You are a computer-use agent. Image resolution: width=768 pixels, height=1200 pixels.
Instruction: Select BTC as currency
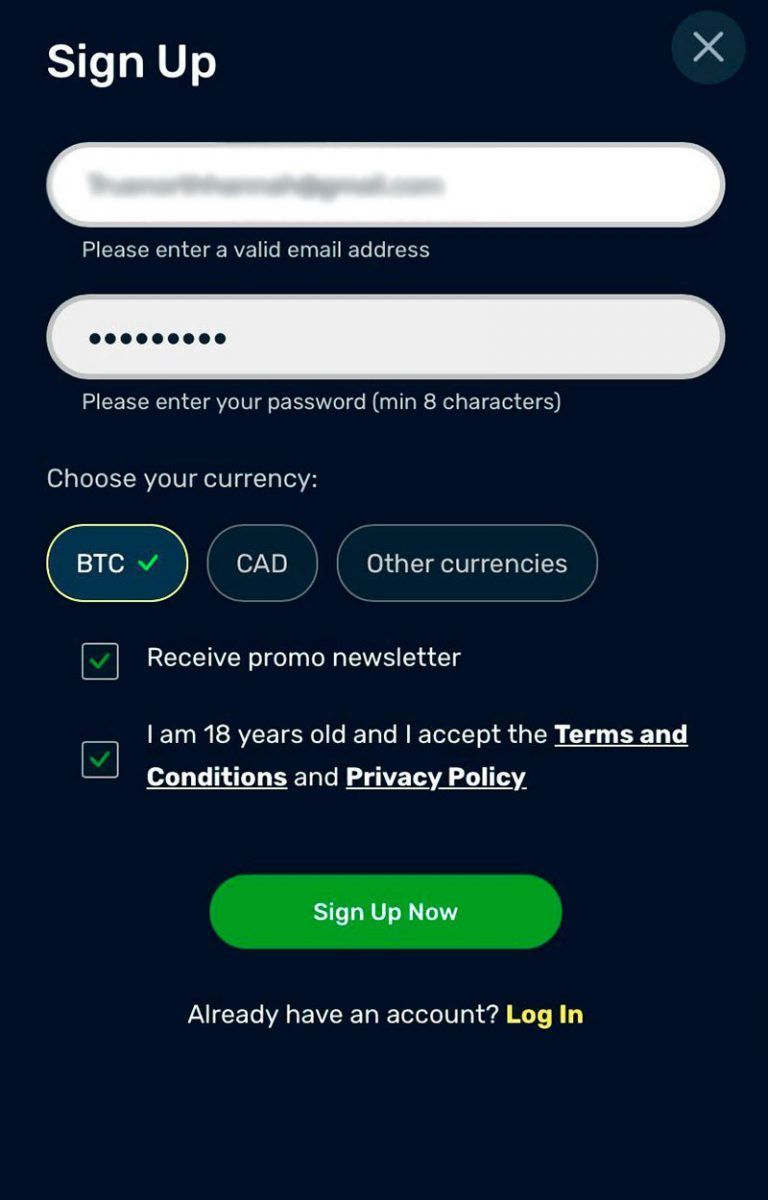(x=117, y=563)
